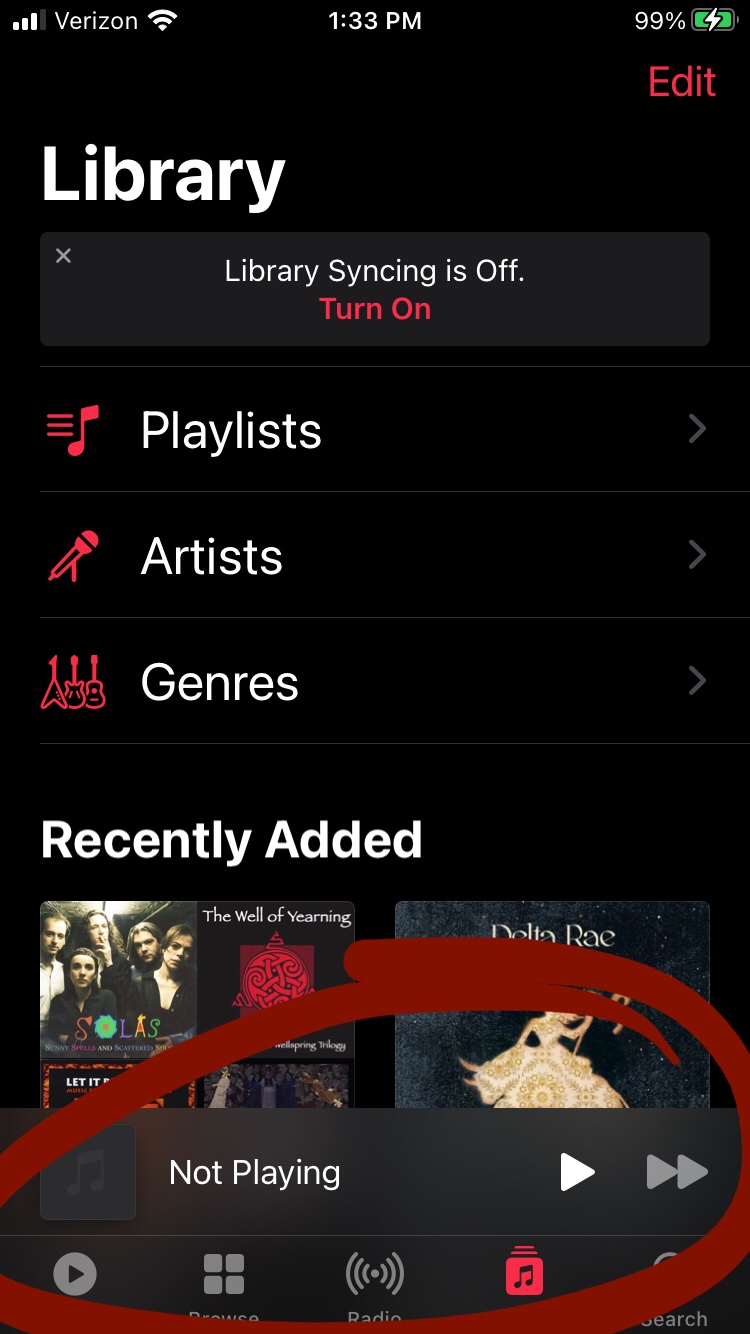Tap the music note album artwork placeholder

click(x=88, y=1172)
